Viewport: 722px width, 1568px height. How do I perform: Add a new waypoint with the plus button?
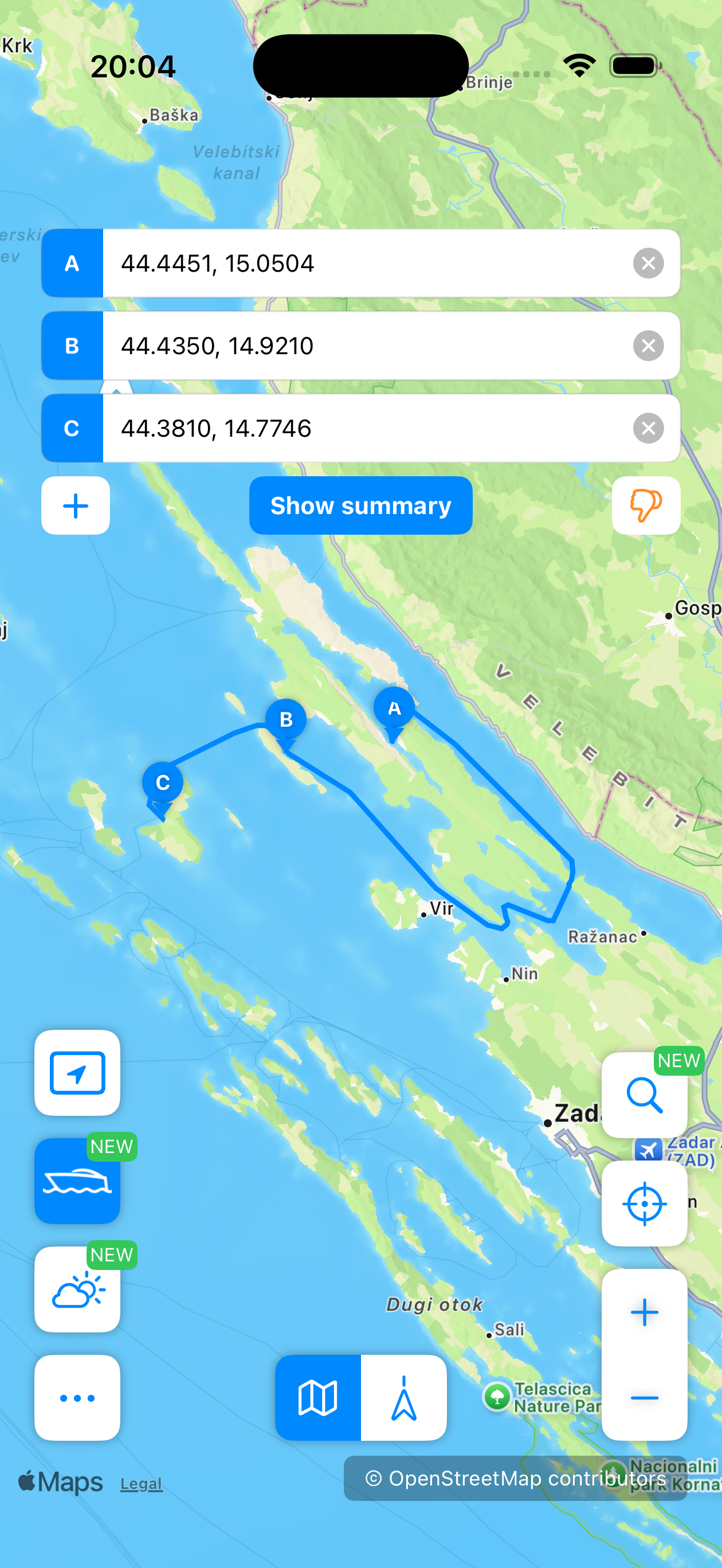[x=75, y=505]
